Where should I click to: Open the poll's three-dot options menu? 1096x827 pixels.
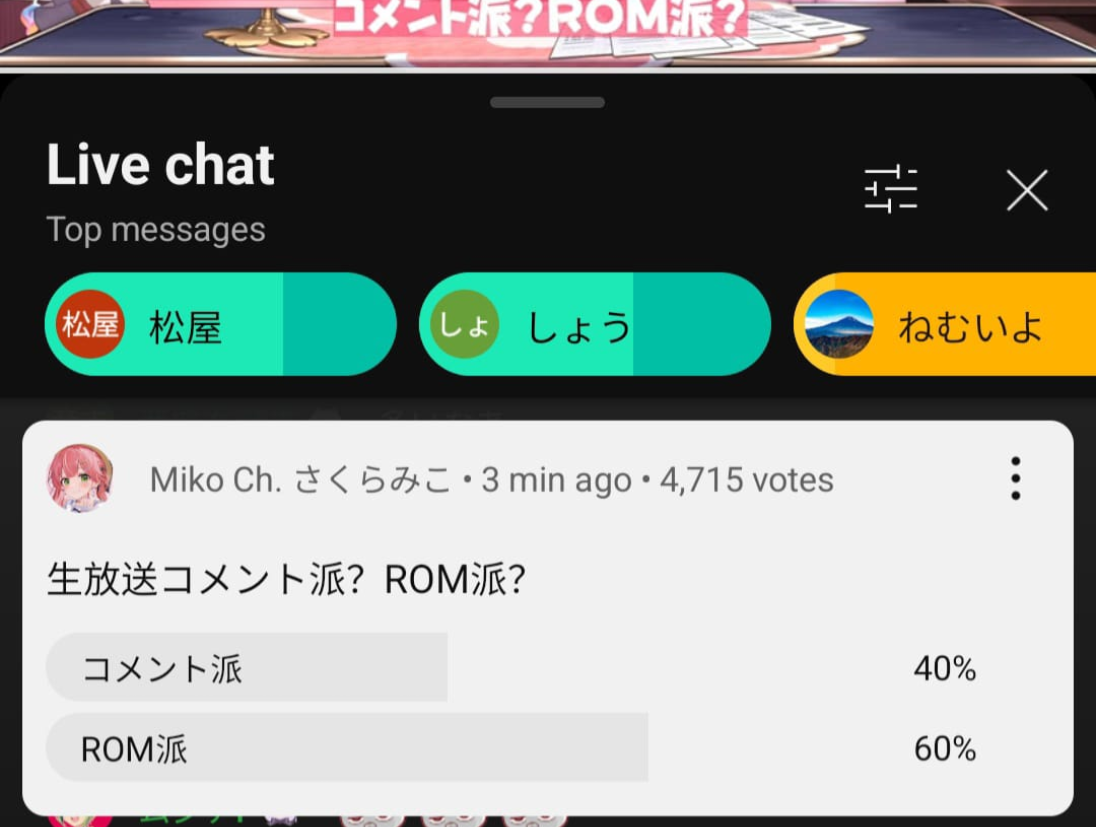(1015, 478)
